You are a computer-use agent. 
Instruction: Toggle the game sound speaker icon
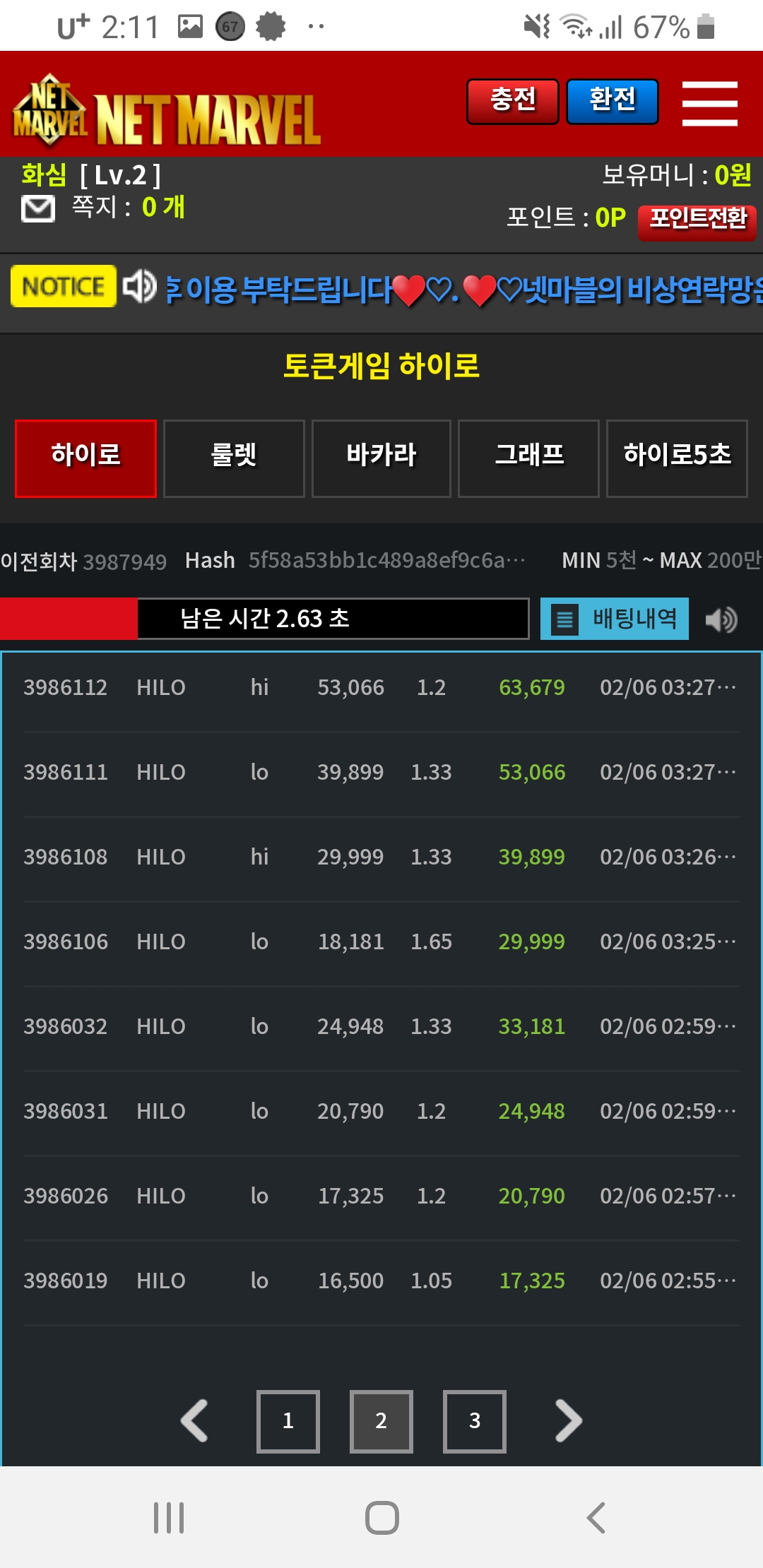pos(721,619)
